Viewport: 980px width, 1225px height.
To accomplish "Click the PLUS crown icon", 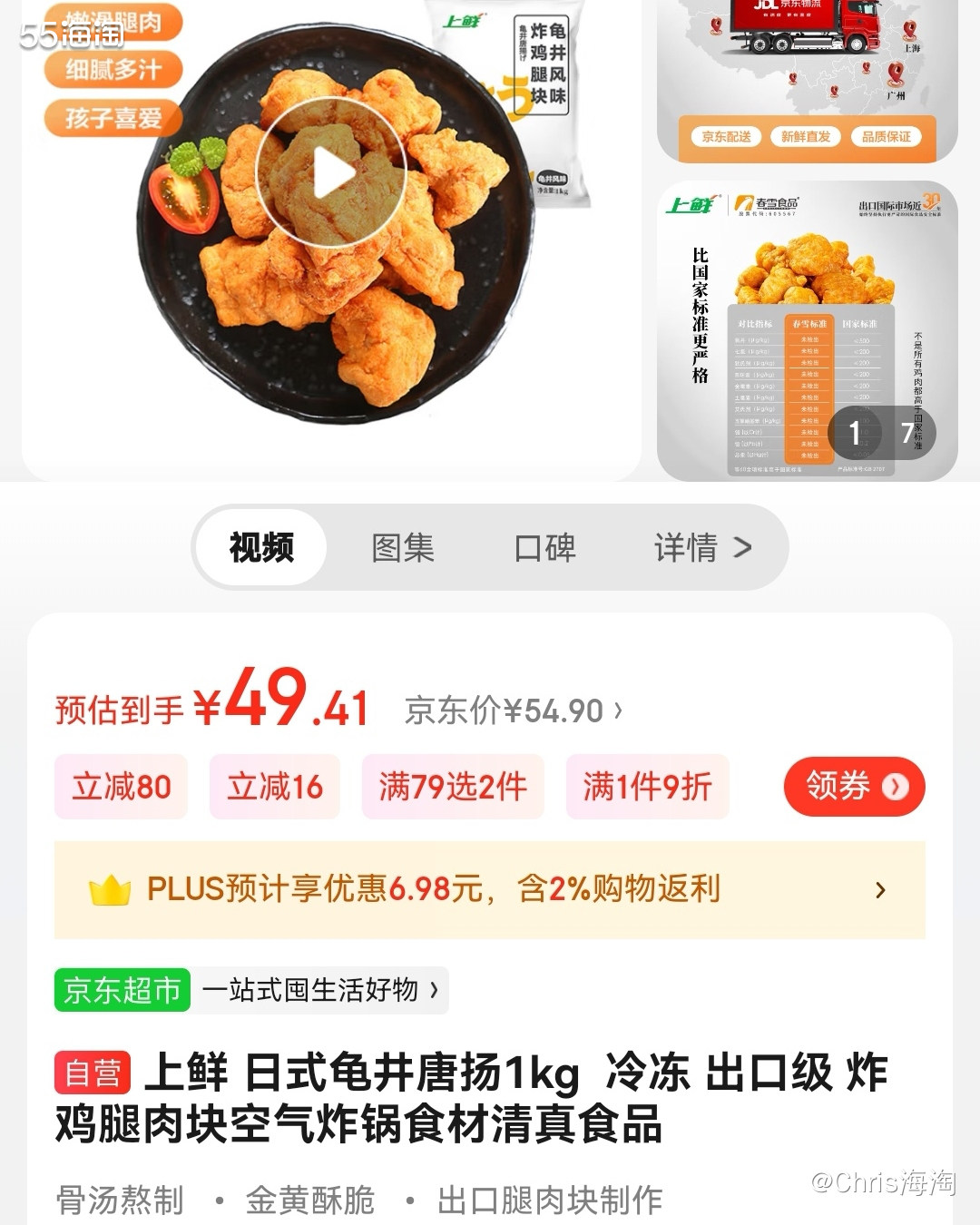I will [110, 889].
